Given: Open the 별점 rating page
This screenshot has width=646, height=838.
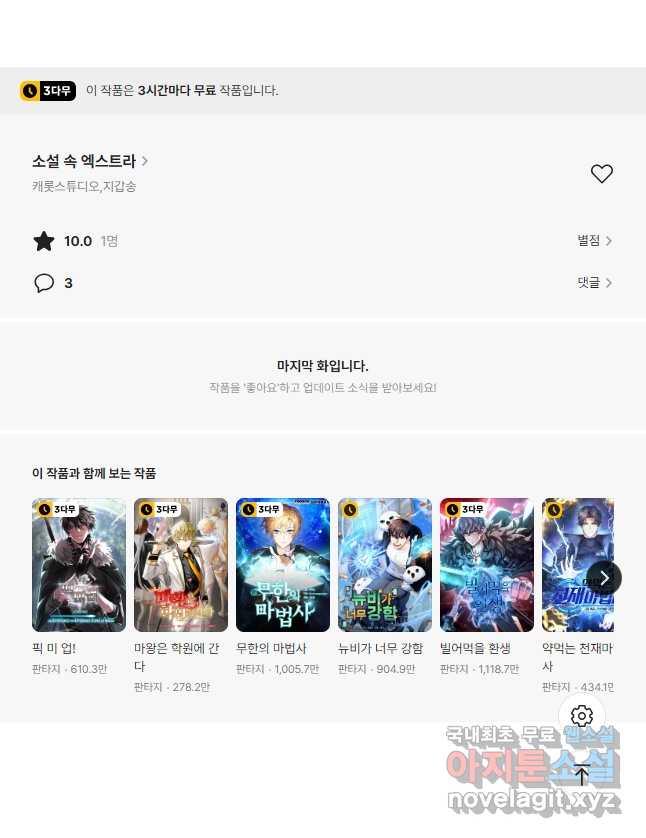Looking at the screenshot, I should [x=595, y=241].
